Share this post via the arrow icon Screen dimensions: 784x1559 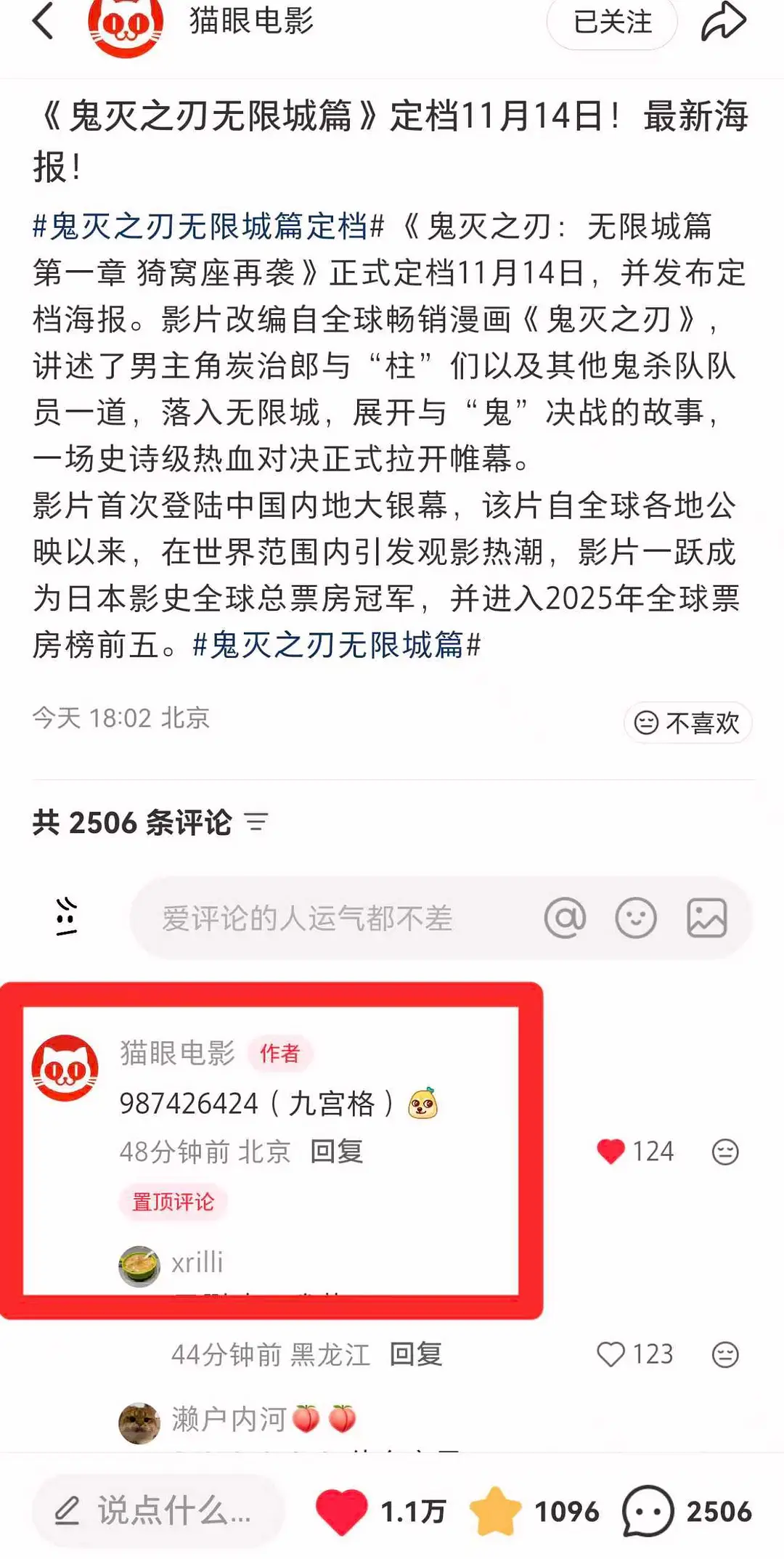click(x=723, y=22)
